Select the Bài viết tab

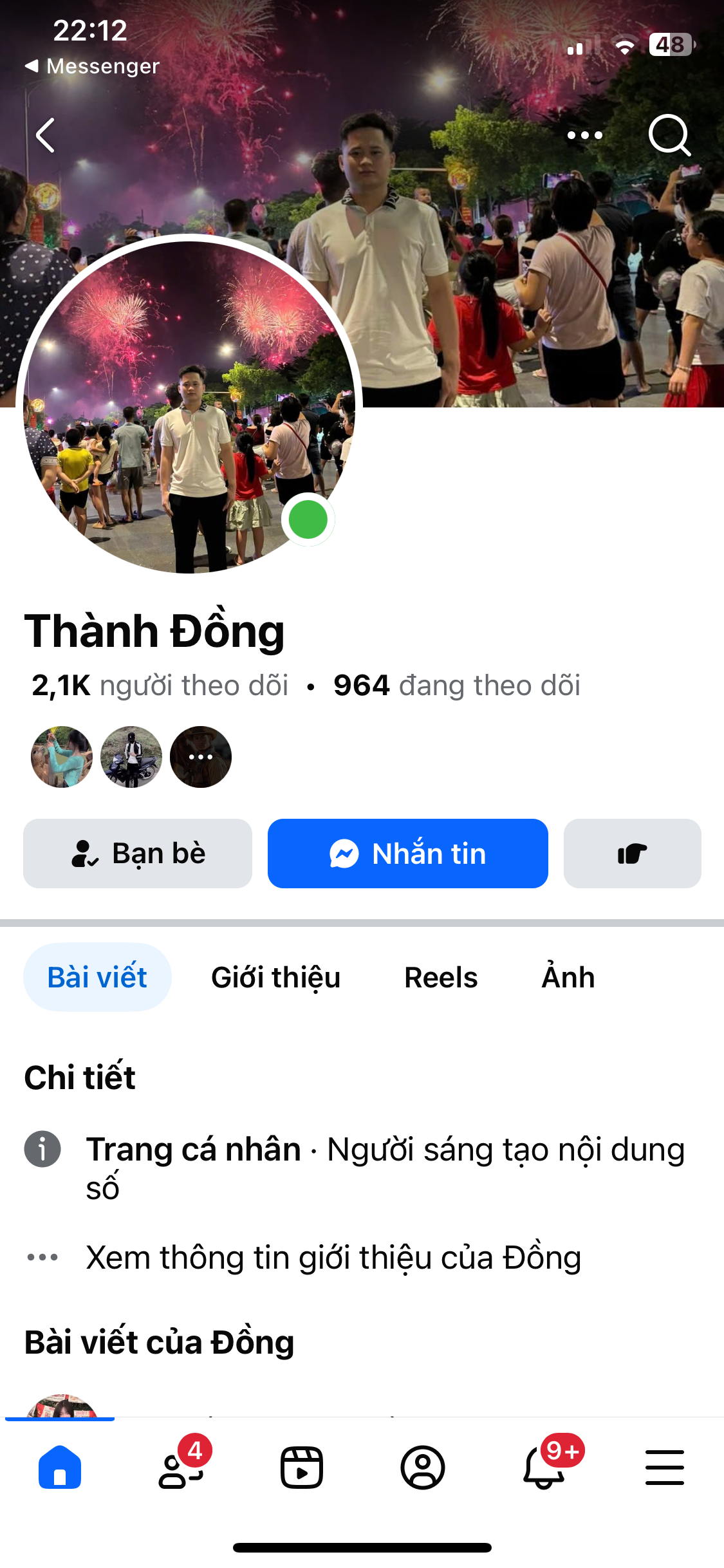(x=97, y=977)
